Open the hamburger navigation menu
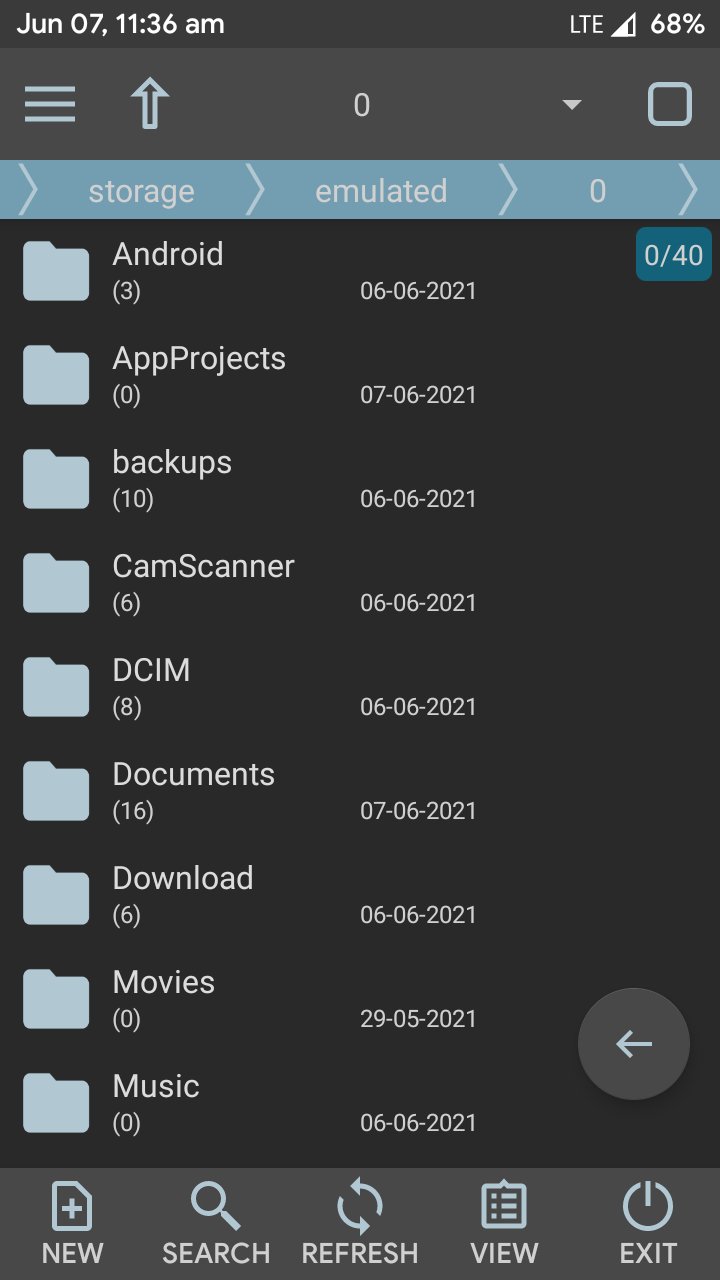This screenshot has height=1280, width=720. (49, 103)
